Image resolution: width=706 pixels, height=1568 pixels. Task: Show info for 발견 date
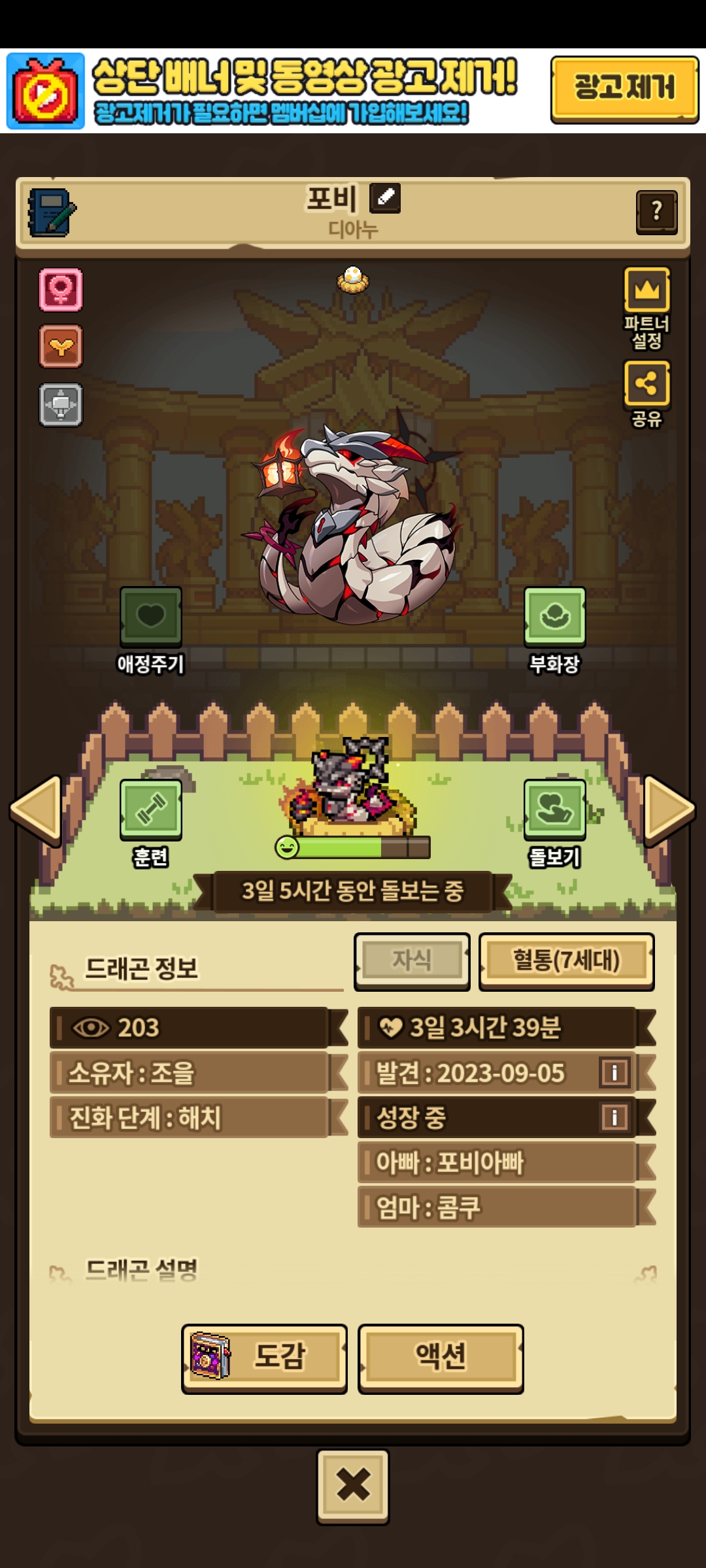point(614,1073)
